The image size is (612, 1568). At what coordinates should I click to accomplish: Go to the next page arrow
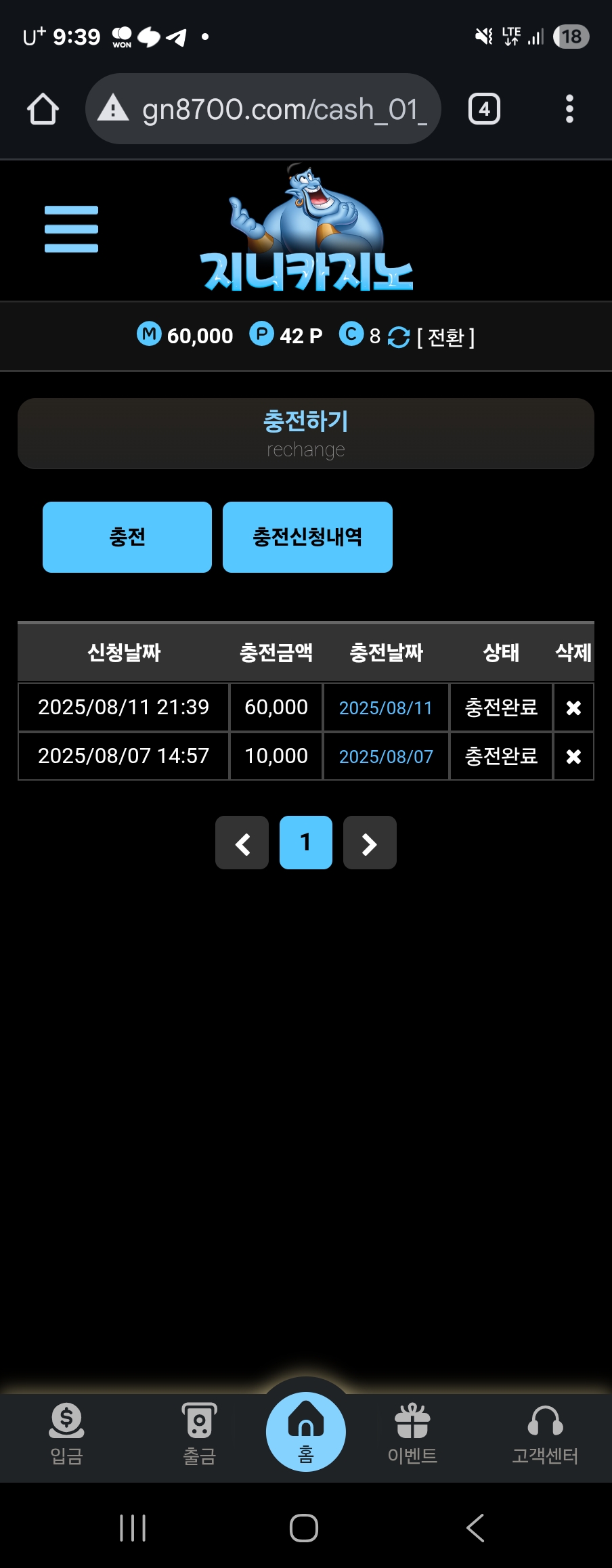(370, 843)
